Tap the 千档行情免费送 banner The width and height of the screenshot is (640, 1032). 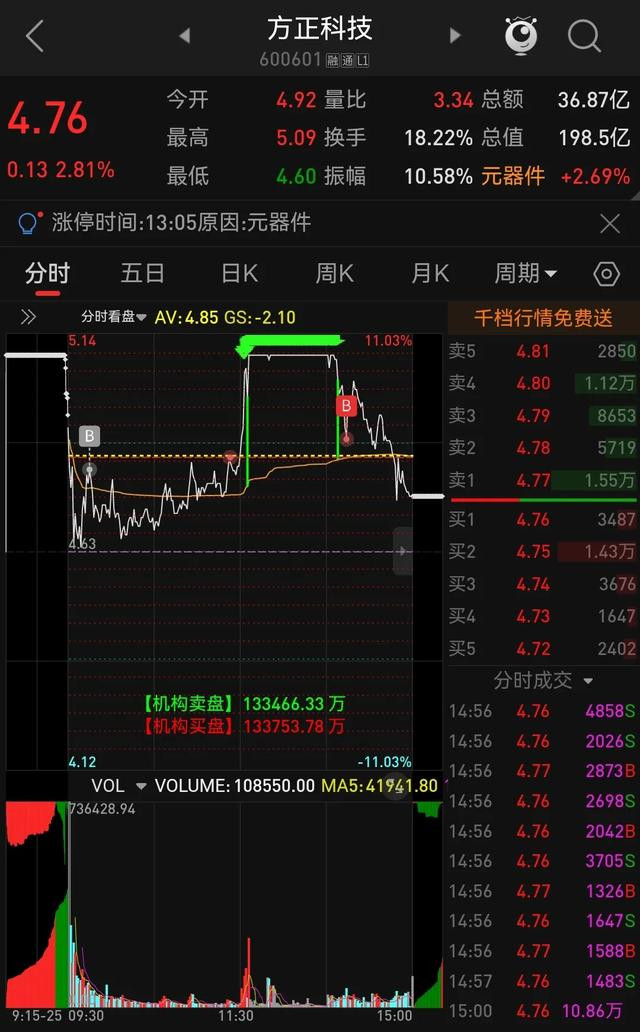point(543,318)
